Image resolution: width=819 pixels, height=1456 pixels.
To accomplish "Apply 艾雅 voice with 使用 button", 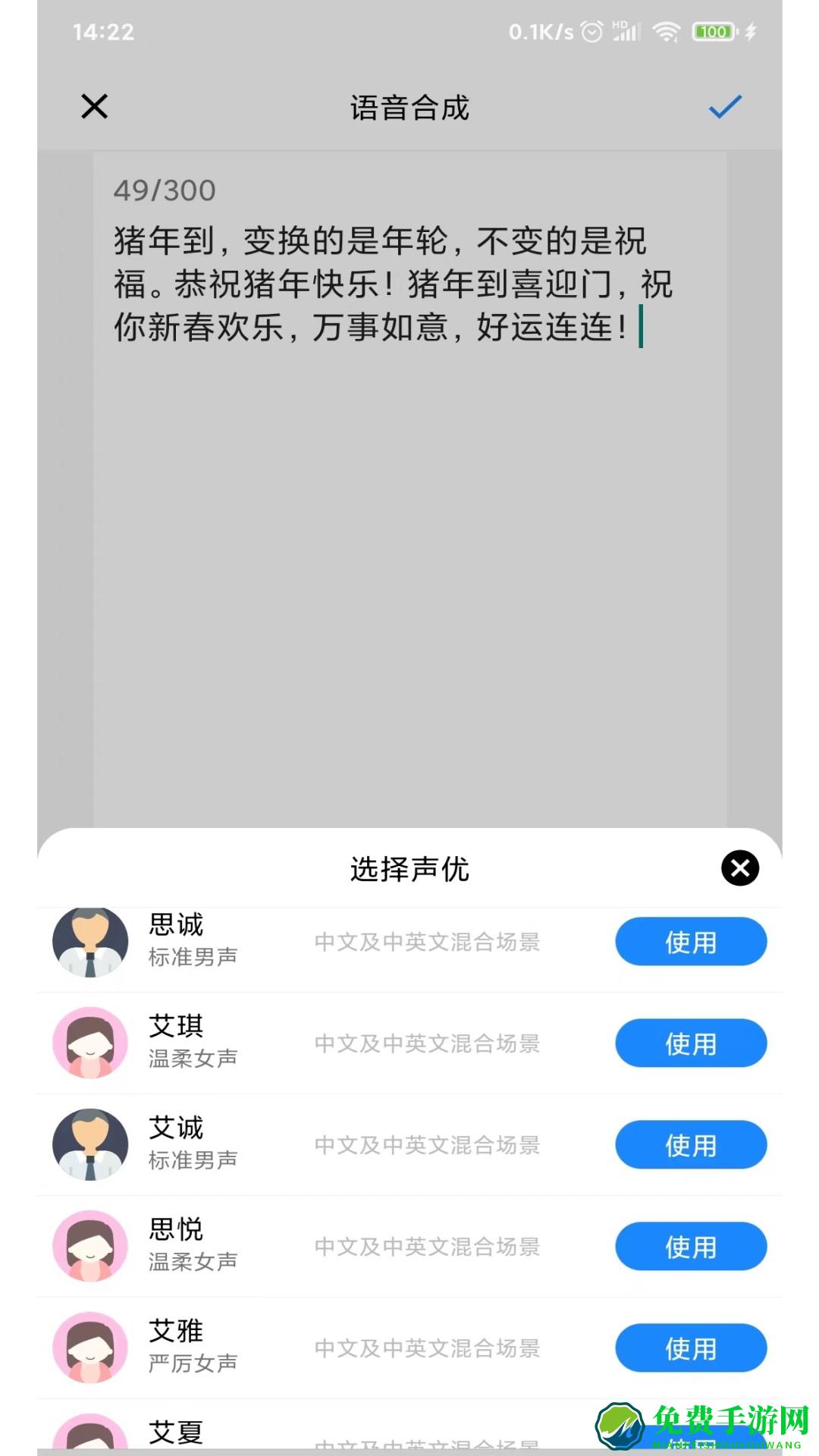I will (691, 1348).
